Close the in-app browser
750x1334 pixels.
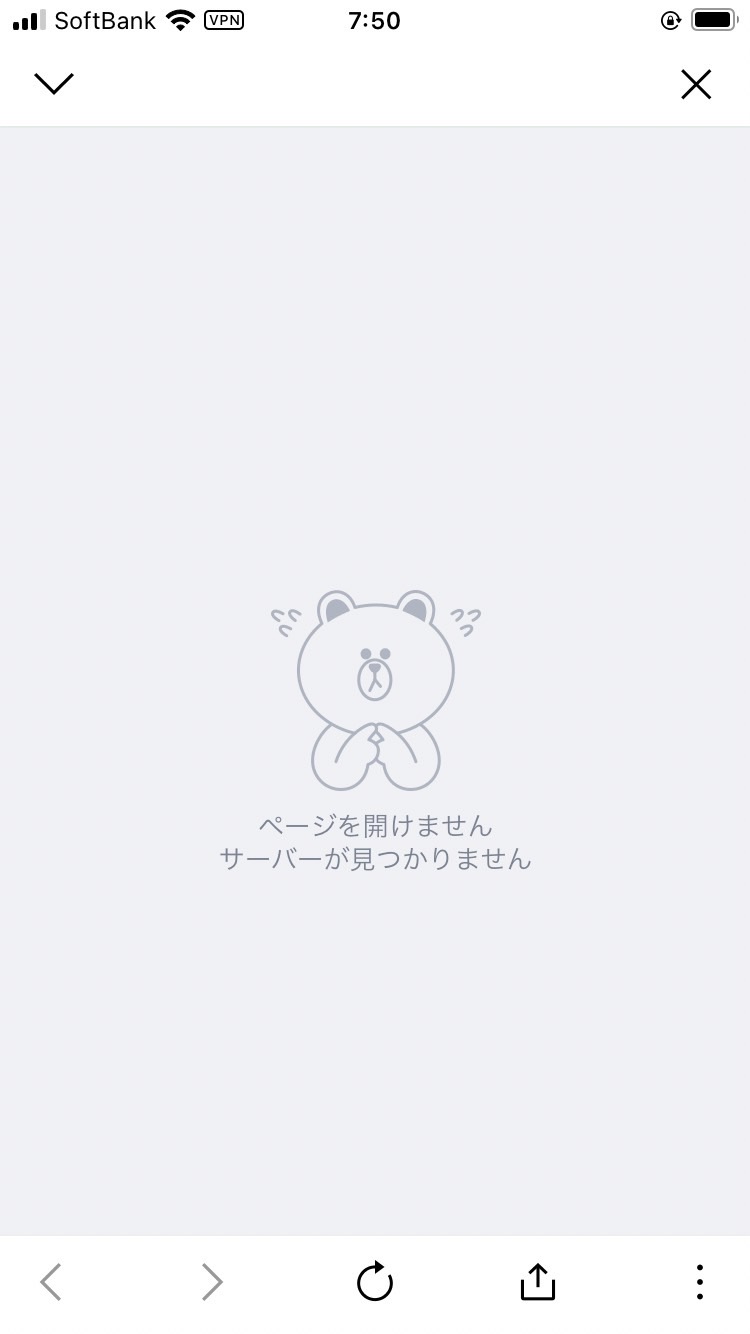[696, 85]
